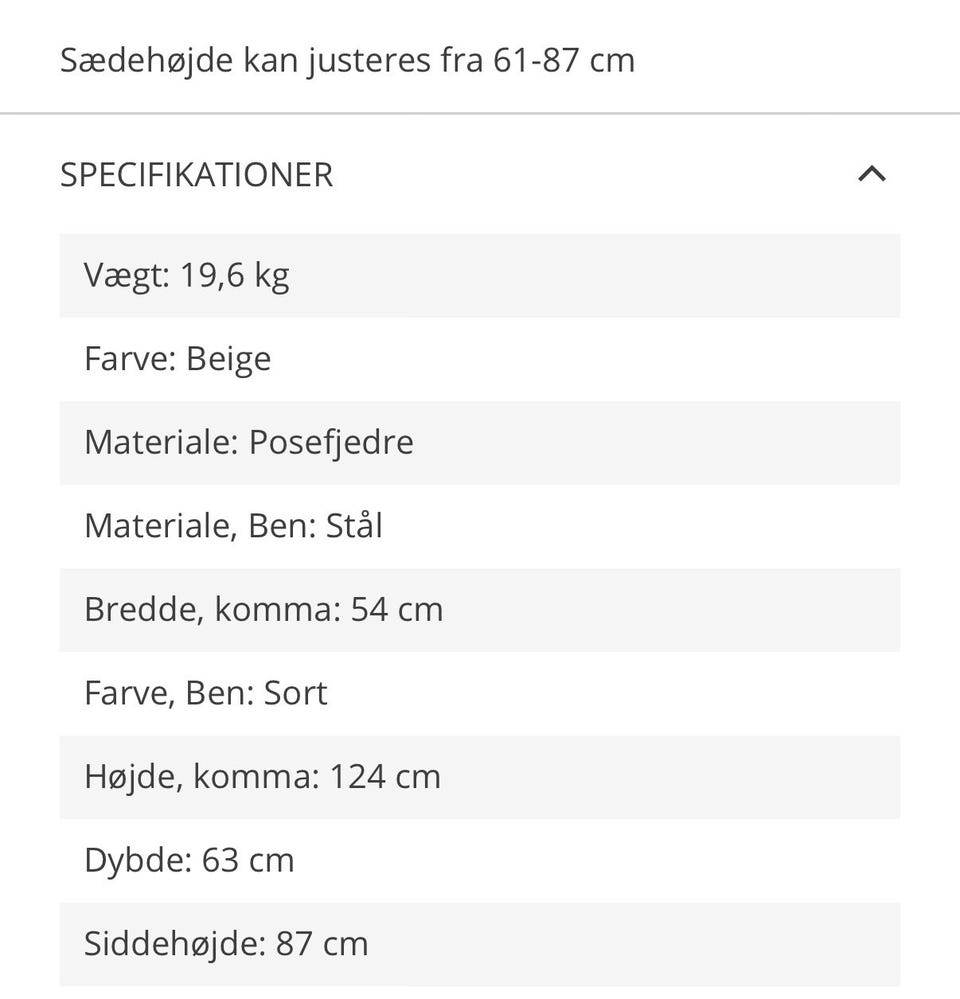This screenshot has width=960, height=999.
Task: Select the 'Farve: Beige' row
Action: point(480,358)
